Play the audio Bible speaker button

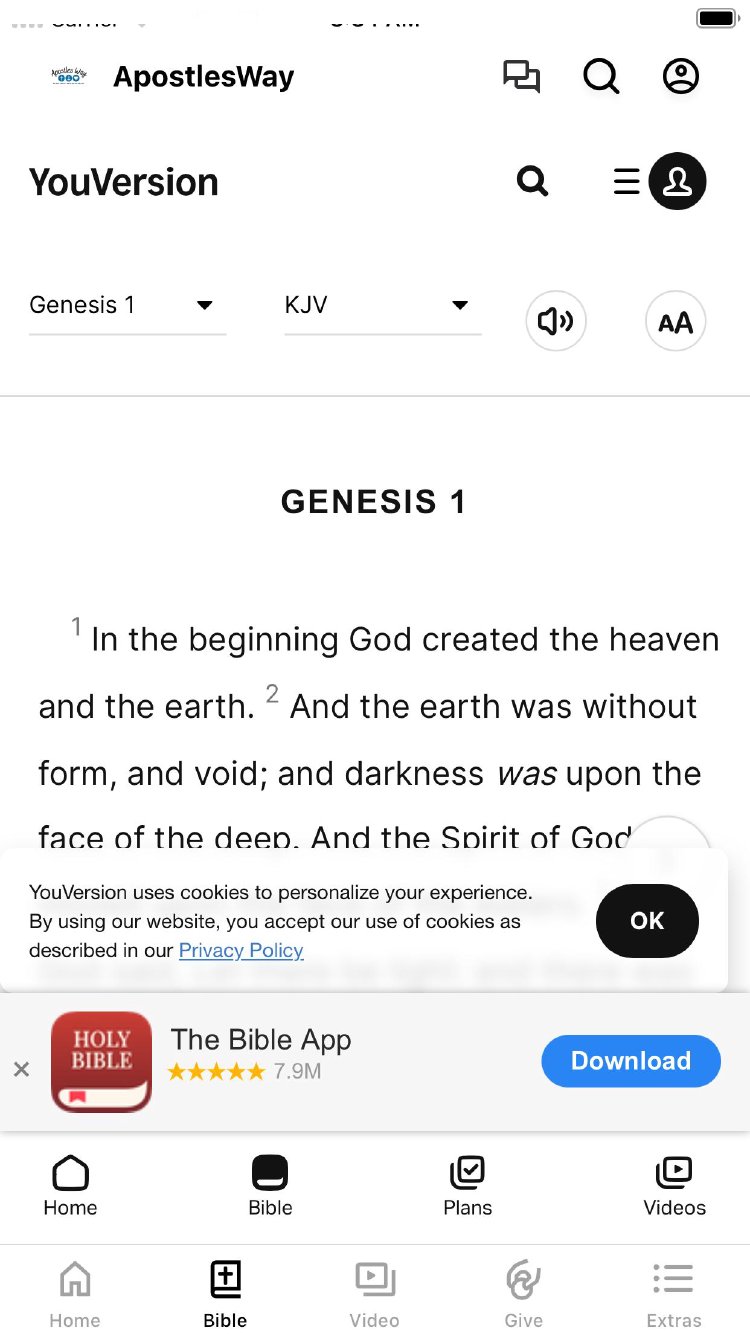tap(556, 321)
